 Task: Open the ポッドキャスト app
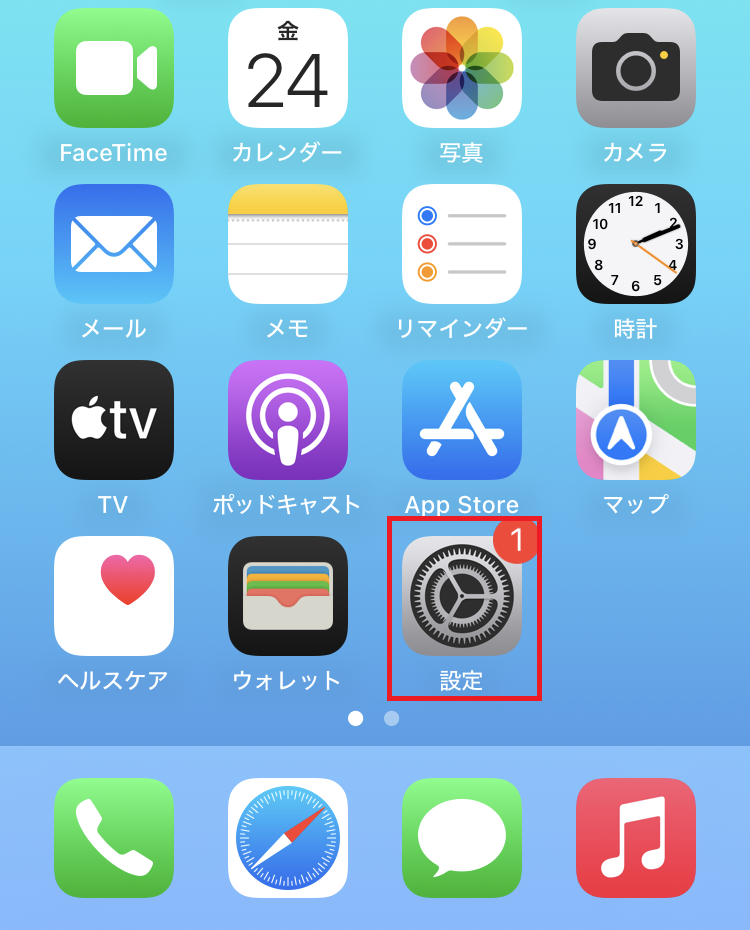(288, 419)
